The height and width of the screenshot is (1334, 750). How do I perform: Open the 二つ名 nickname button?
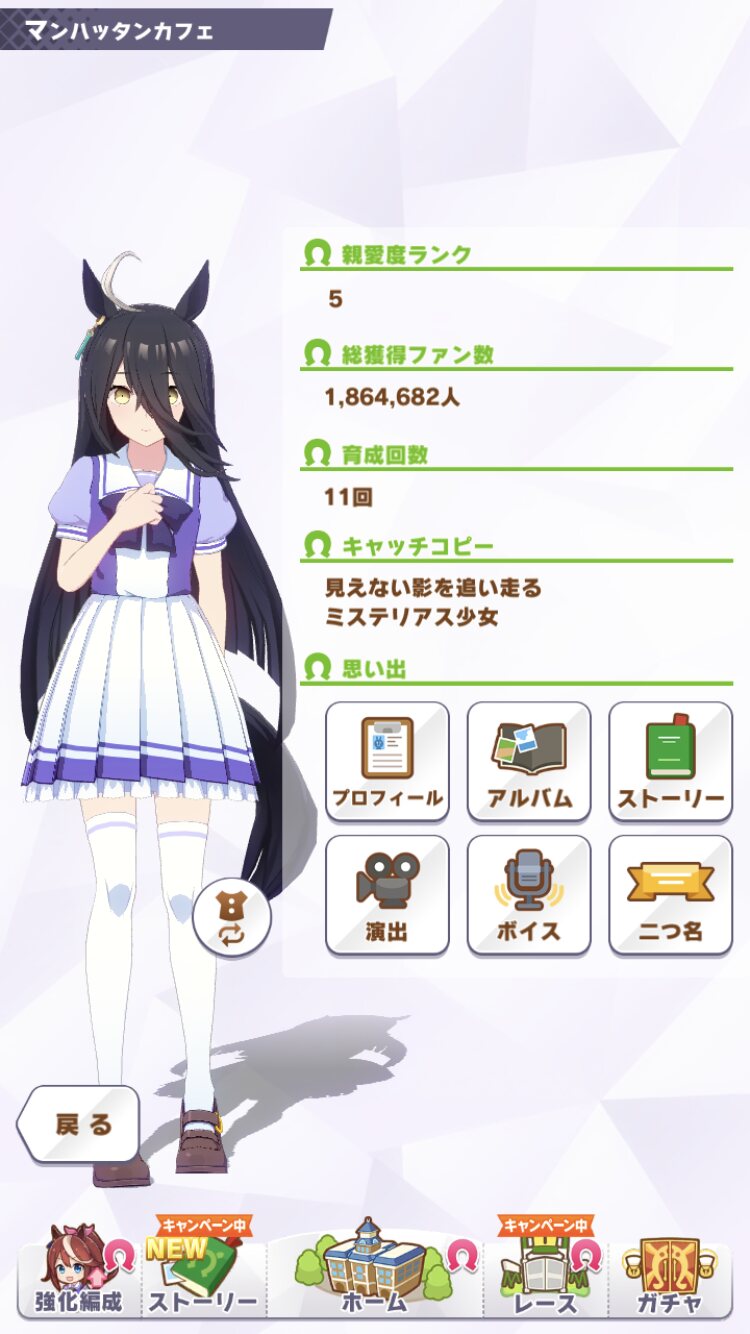click(670, 895)
